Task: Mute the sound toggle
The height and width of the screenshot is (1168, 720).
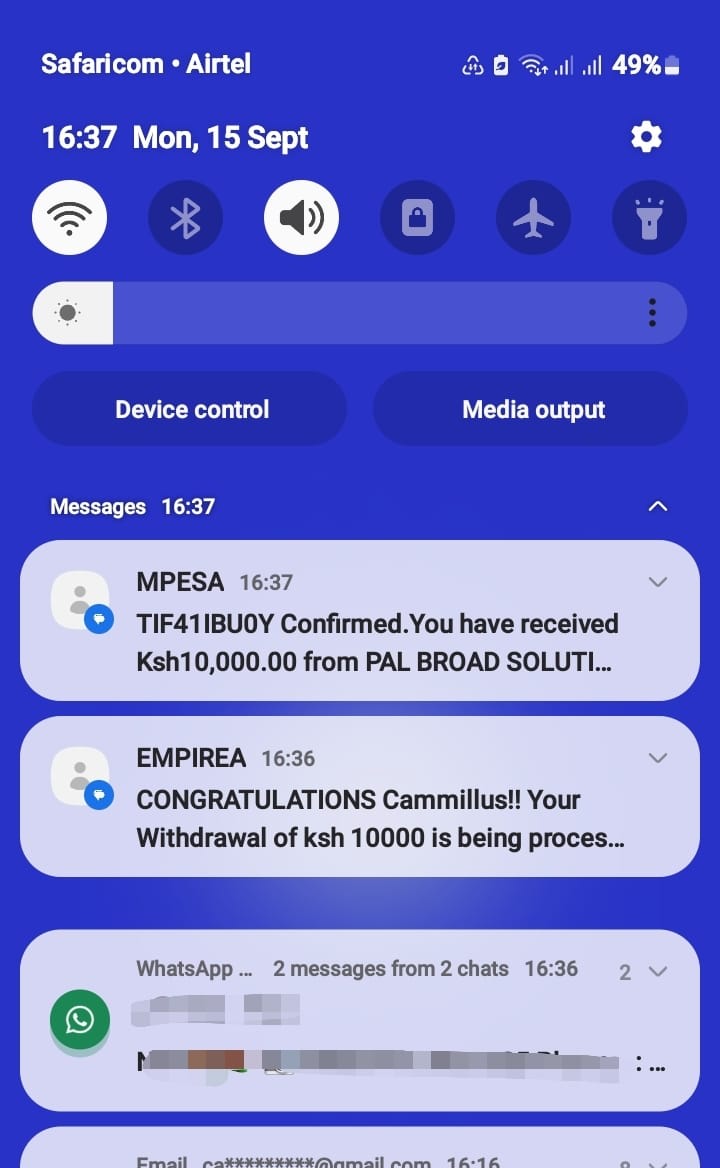Action: (301, 217)
